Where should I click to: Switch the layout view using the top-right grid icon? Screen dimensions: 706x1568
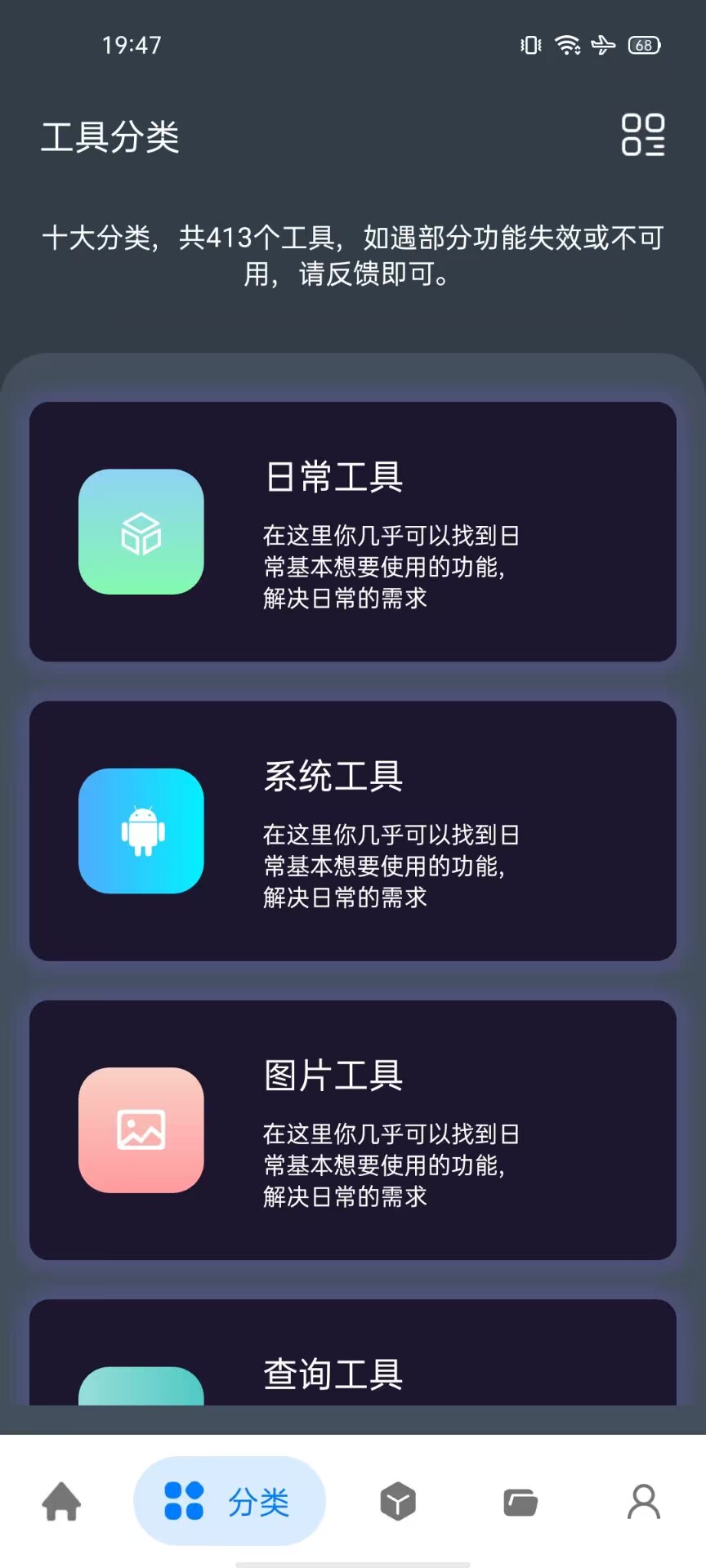tap(643, 135)
